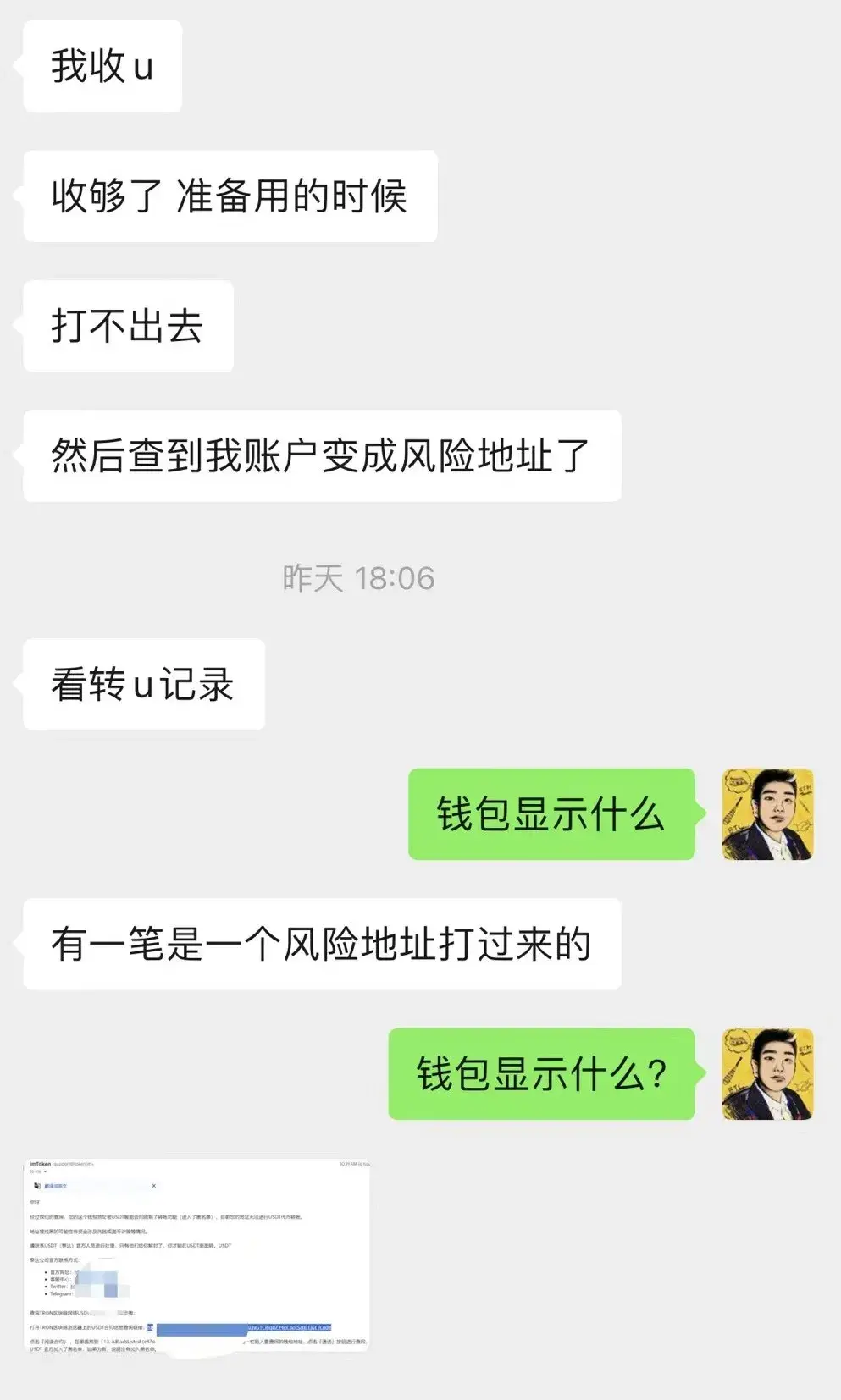841x1400 pixels.
Task: Click the avatar next to first 钱包显示什么 message
Action: tap(767, 814)
